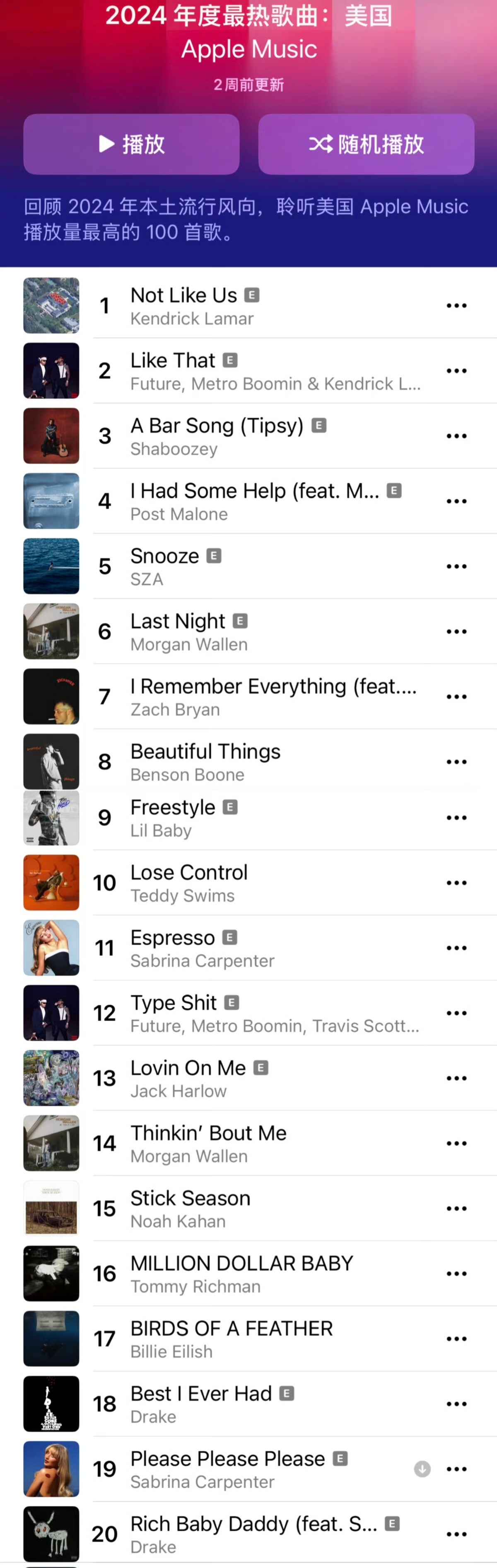Open more options for Rich Baby Daddy
Image resolution: width=497 pixels, height=1568 pixels.
(x=456, y=1534)
